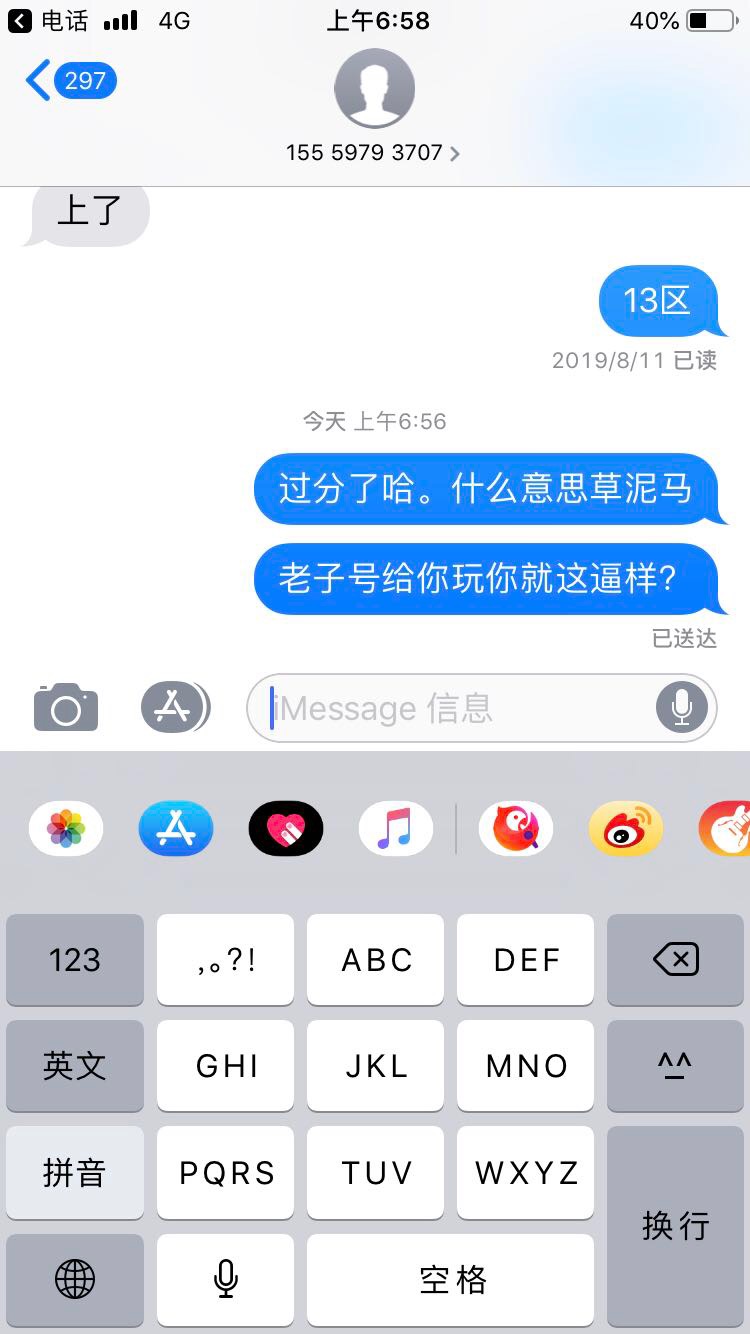Viewport: 750px width, 1334px height.
Task: Open the Digital Touch heart app
Action: coord(286,828)
